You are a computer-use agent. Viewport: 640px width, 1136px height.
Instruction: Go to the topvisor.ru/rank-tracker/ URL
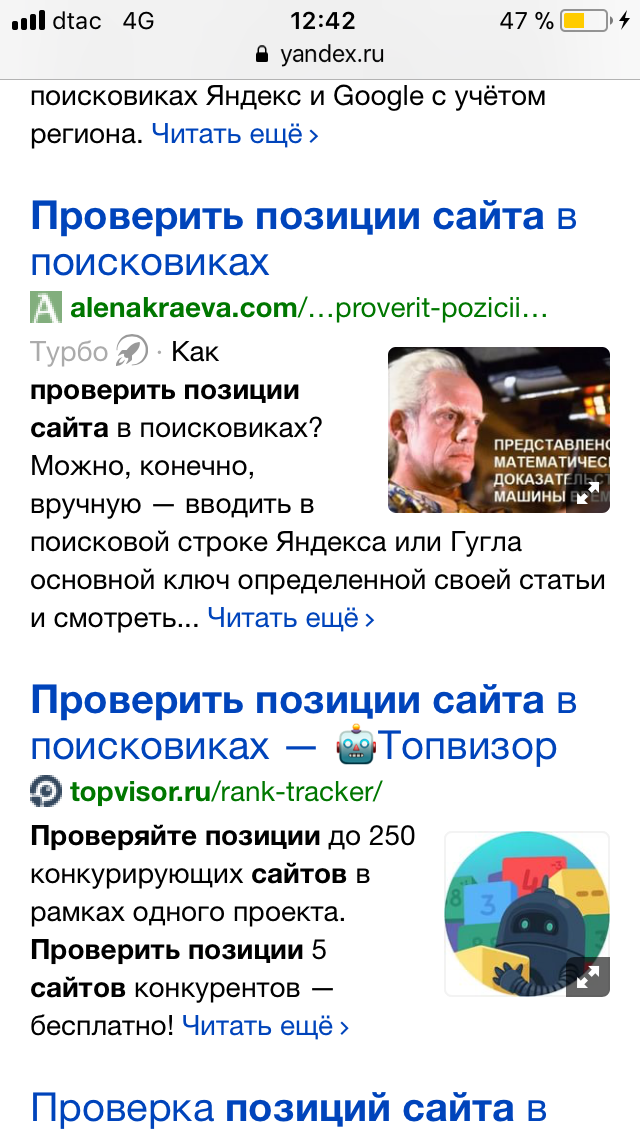coord(226,793)
